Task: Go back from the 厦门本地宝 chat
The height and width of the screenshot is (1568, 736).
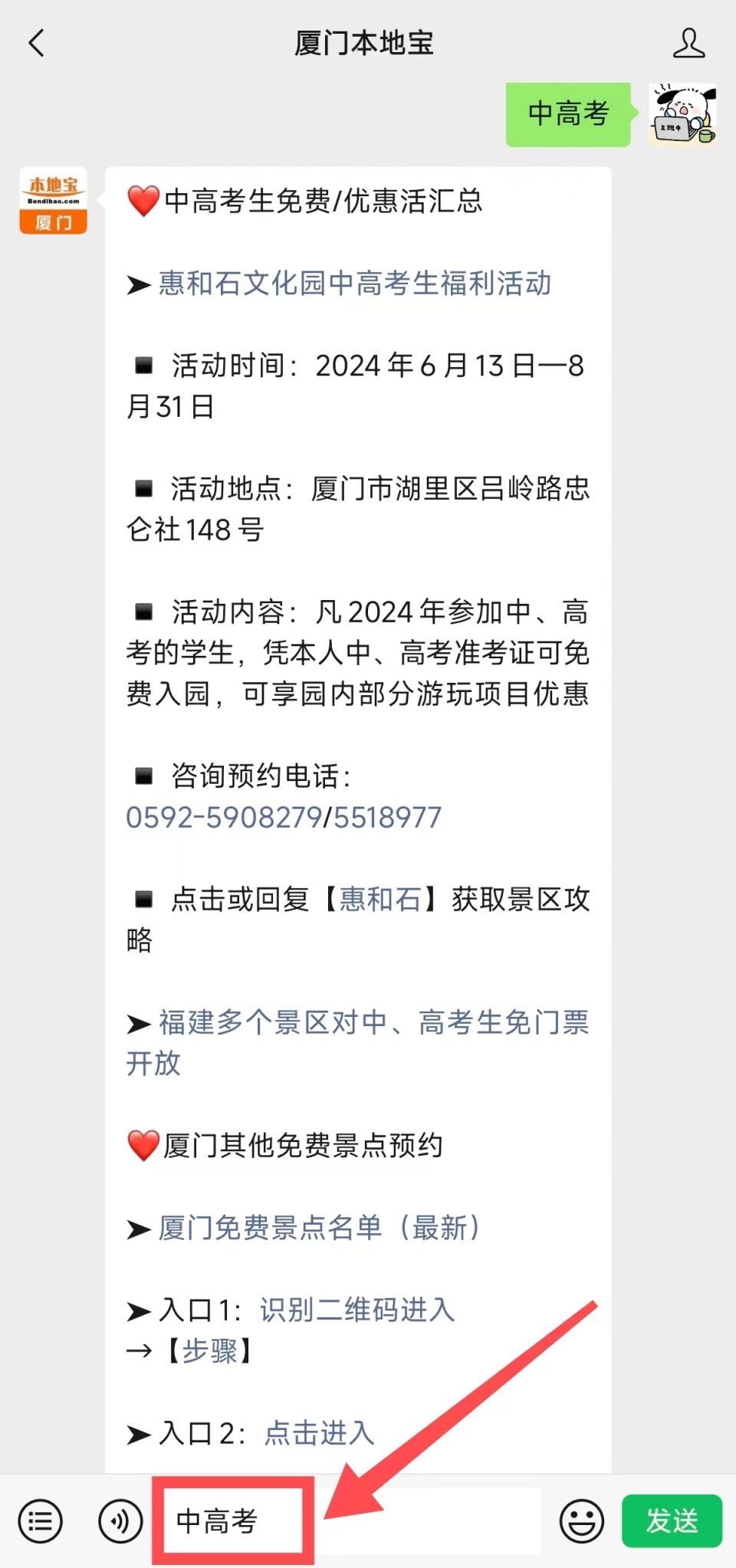Action: tap(36, 43)
